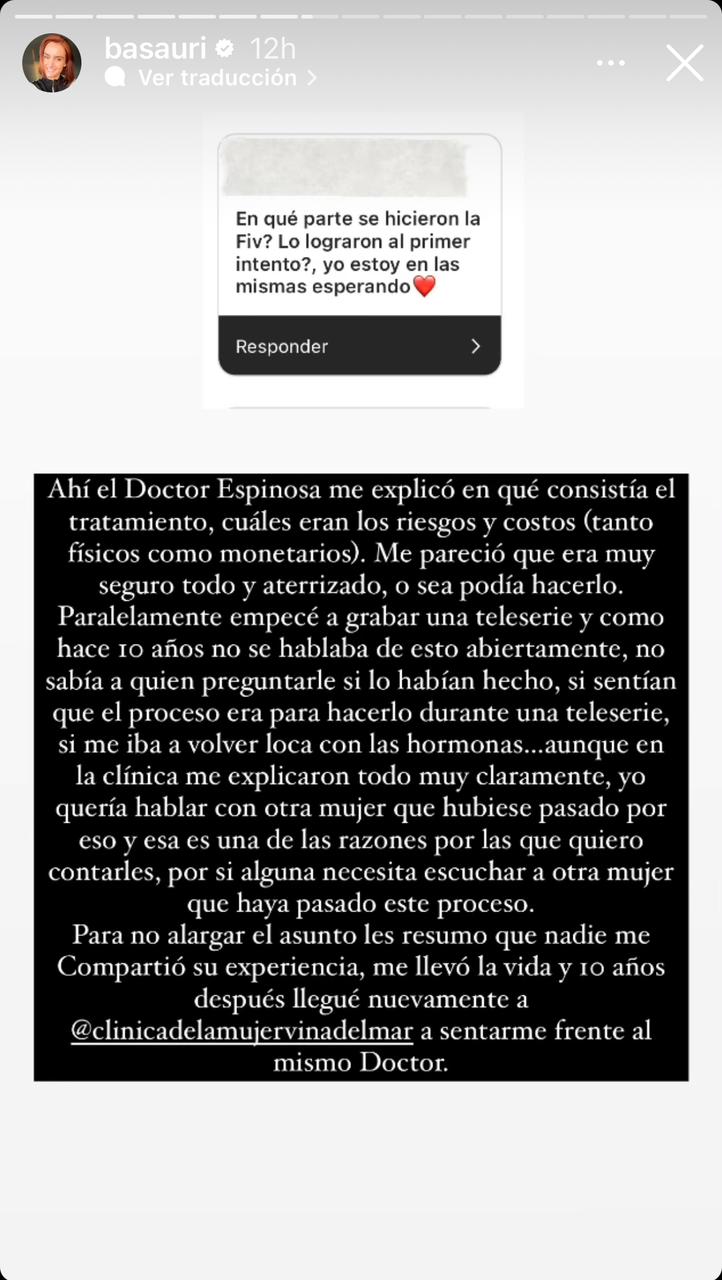Viewport: 722px width, 1280px height.
Task: Tap Ver traducción to translate the story
Action: (x=217, y=77)
